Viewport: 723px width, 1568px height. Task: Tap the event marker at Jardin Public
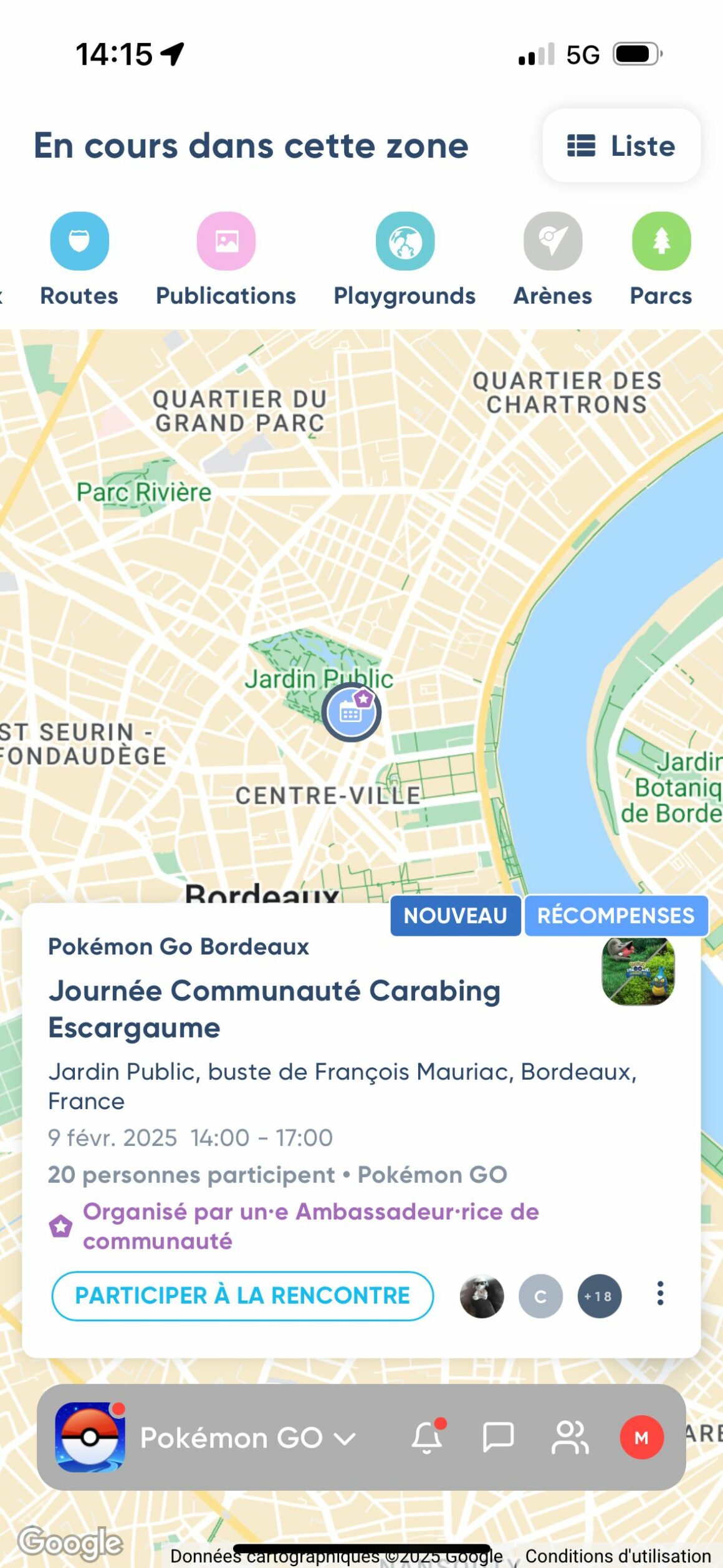(352, 712)
